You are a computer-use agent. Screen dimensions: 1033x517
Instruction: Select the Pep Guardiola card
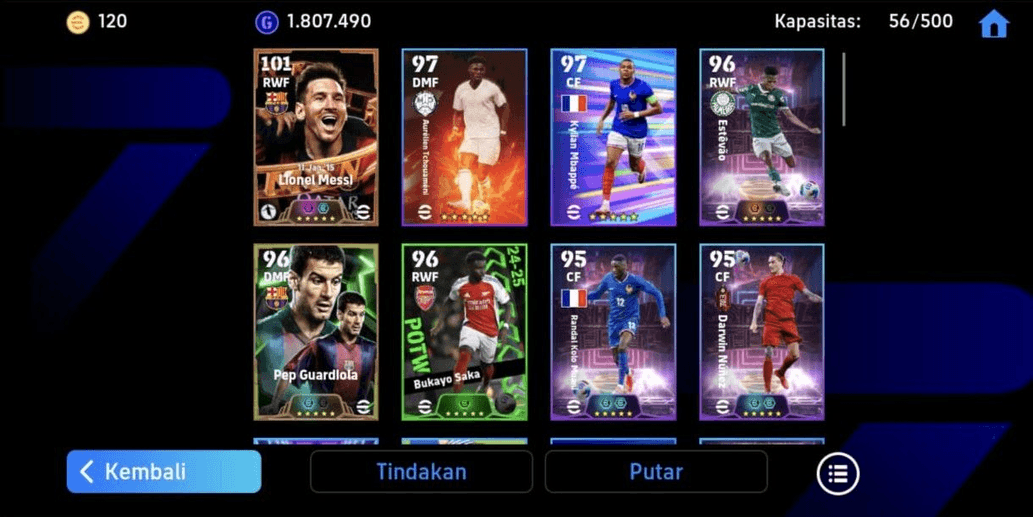pyautogui.click(x=316, y=331)
